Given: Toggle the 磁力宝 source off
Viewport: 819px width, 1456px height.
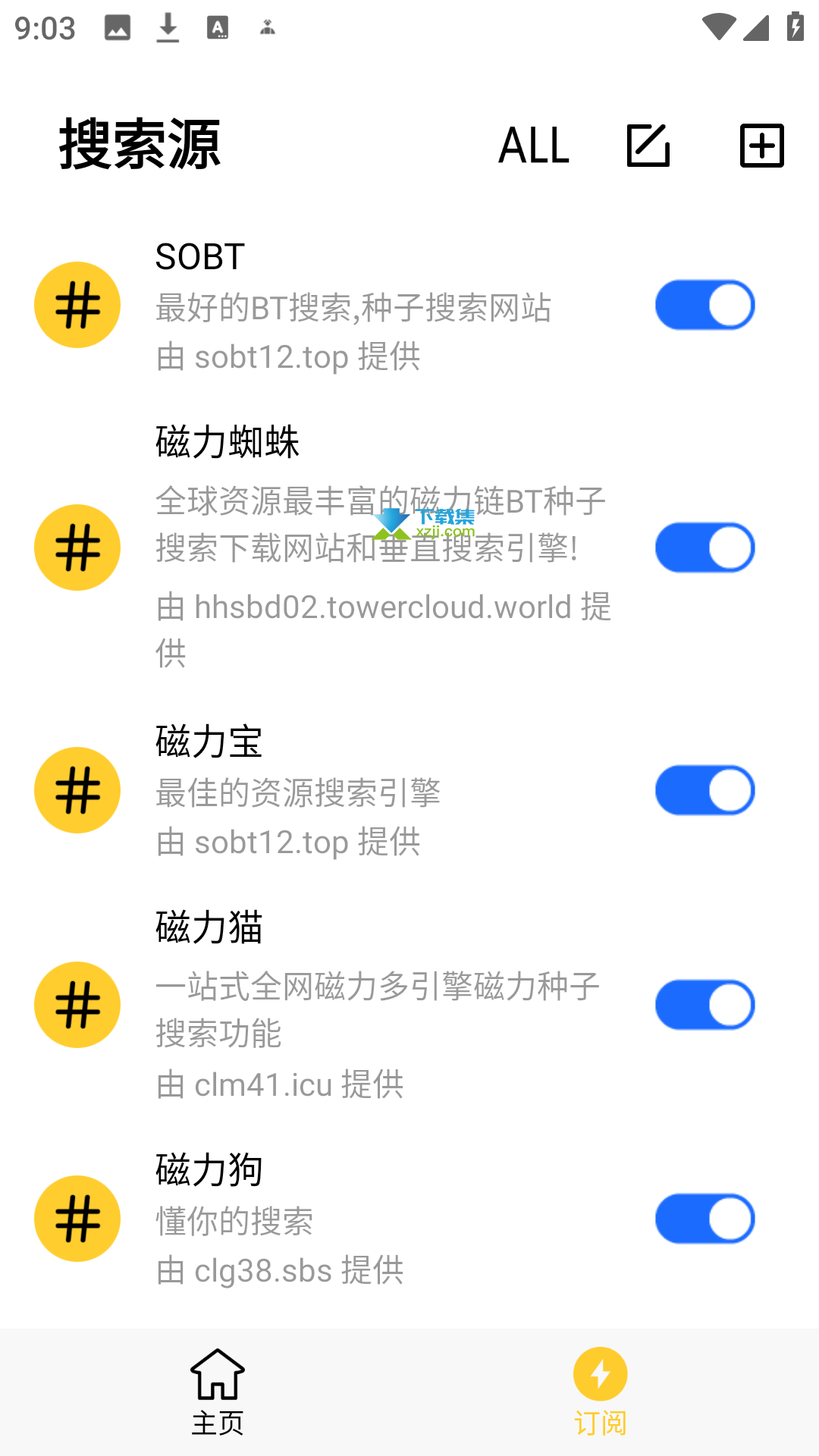Looking at the screenshot, I should (704, 790).
